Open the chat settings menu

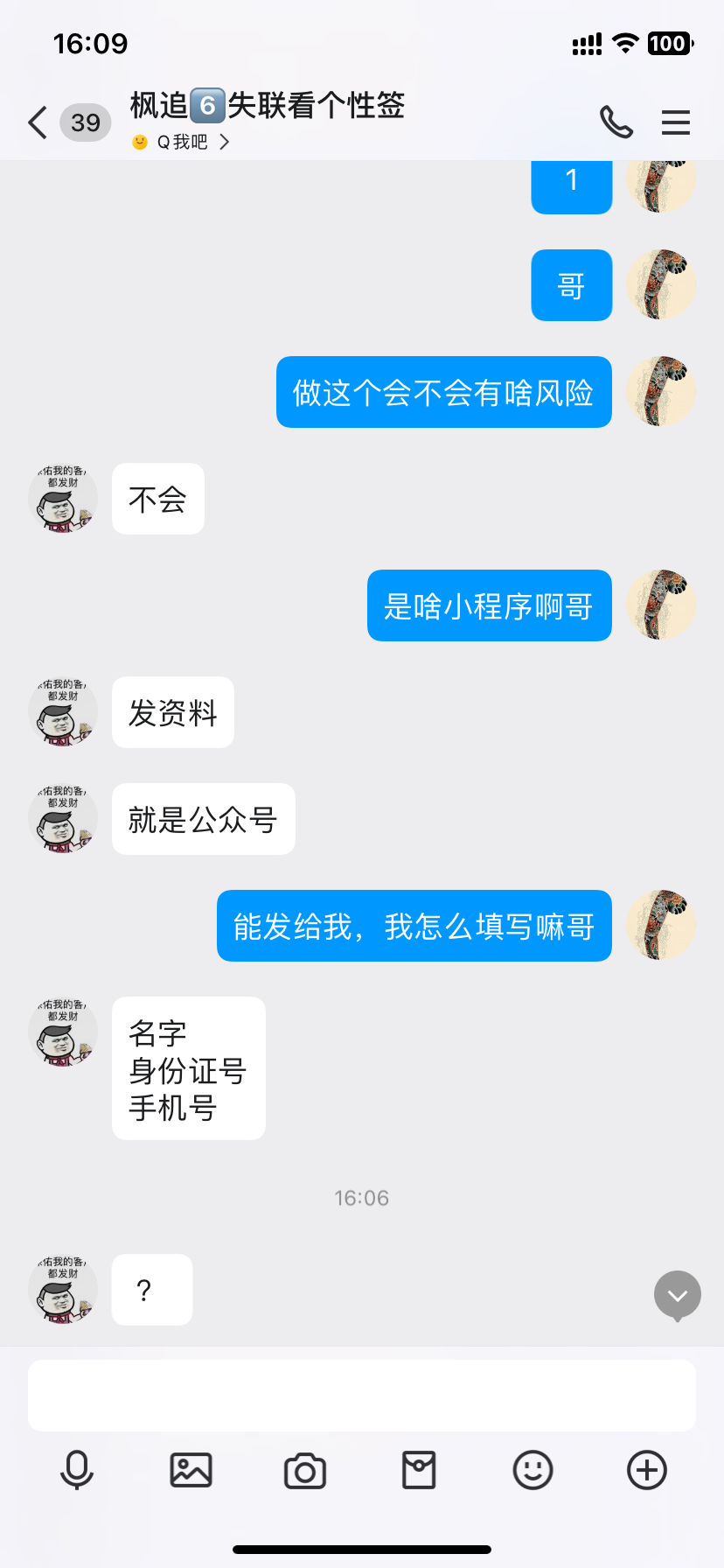pos(675,122)
